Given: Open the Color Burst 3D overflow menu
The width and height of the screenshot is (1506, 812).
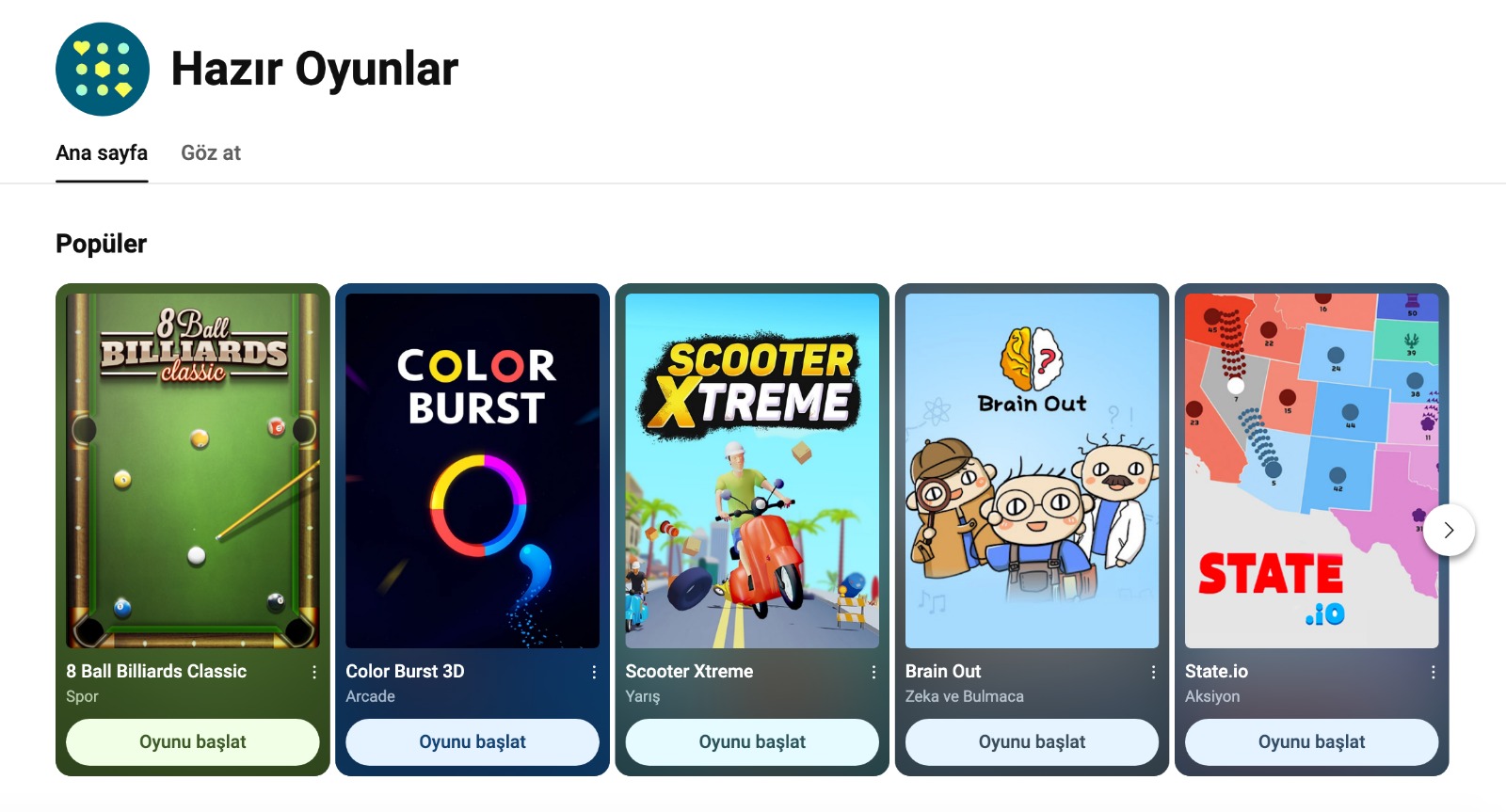Looking at the screenshot, I should coord(594,672).
